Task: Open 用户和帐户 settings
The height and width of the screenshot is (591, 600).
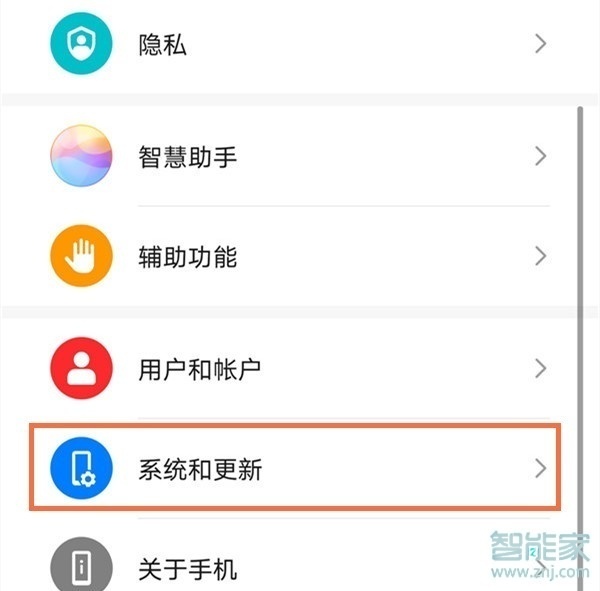Action: (300, 369)
